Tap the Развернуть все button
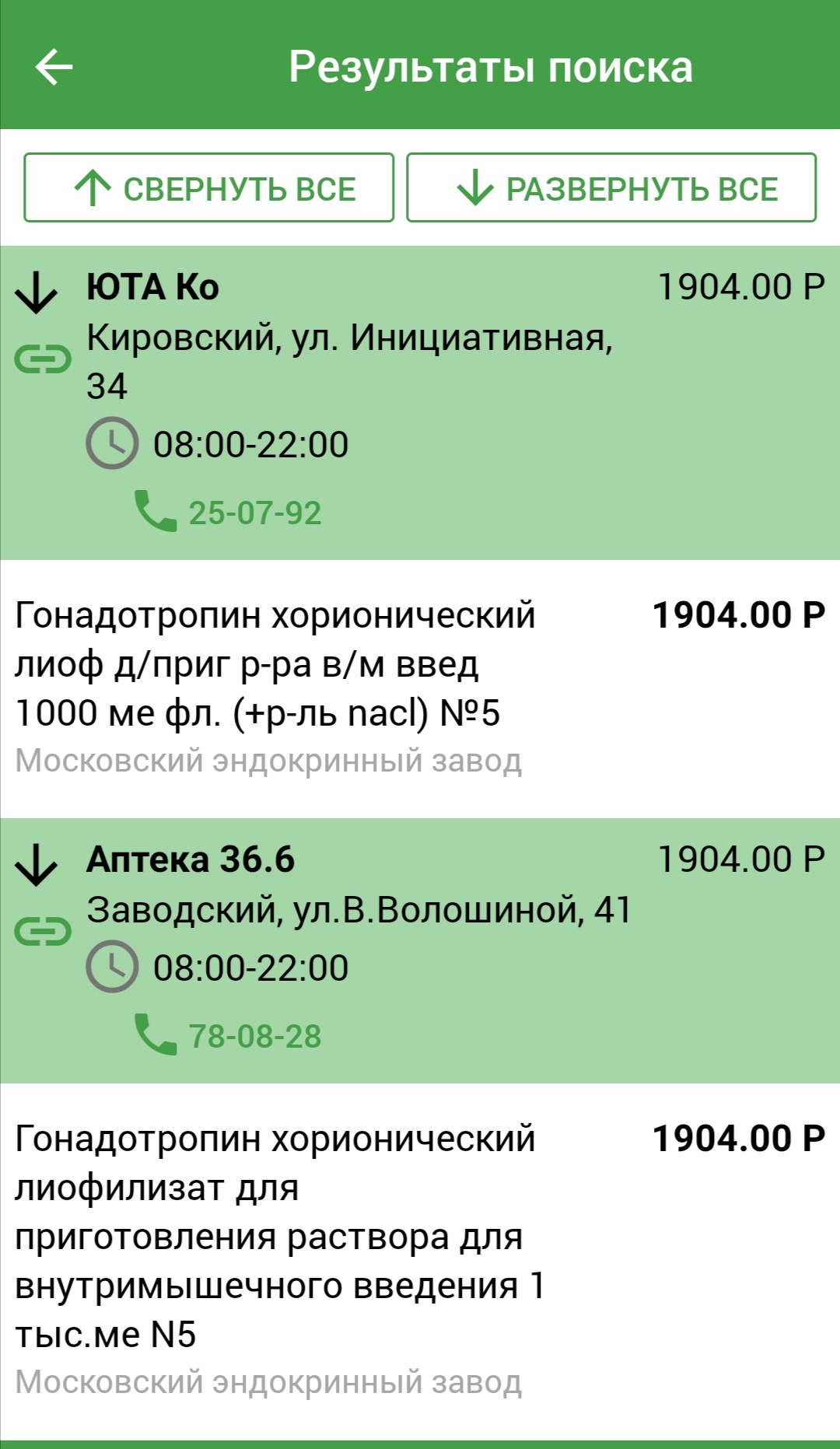The width and height of the screenshot is (840, 1449). [x=611, y=188]
